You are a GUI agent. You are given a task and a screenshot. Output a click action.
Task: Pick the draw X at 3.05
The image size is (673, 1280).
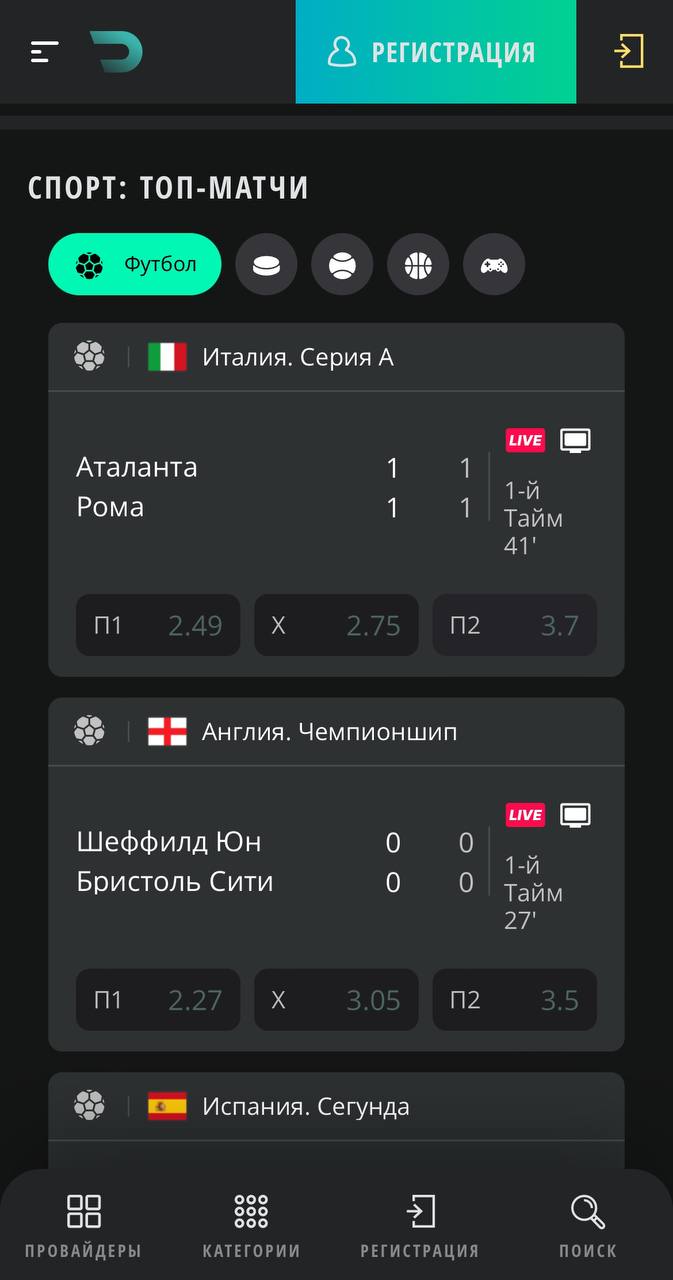tap(336, 1000)
